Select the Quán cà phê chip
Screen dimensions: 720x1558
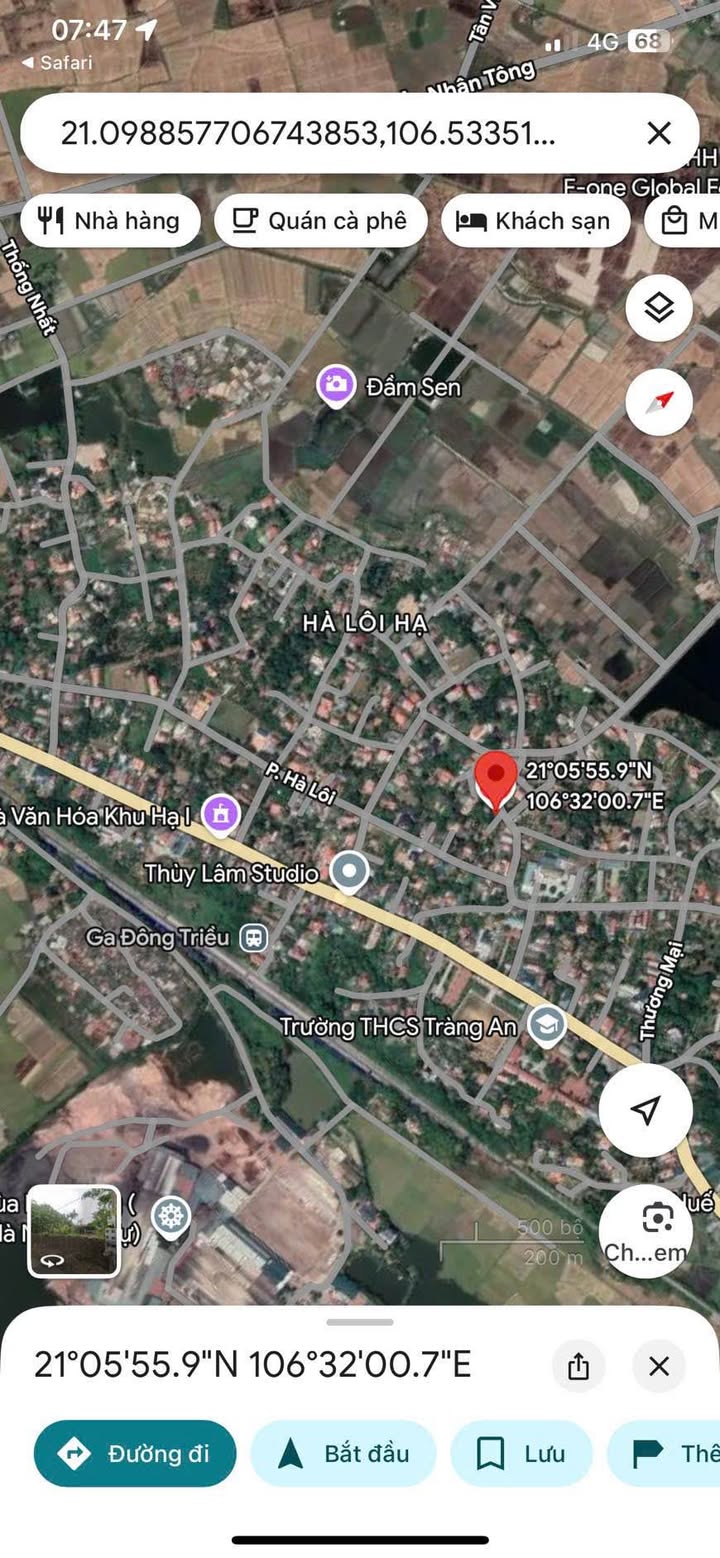[x=320, y=221]
